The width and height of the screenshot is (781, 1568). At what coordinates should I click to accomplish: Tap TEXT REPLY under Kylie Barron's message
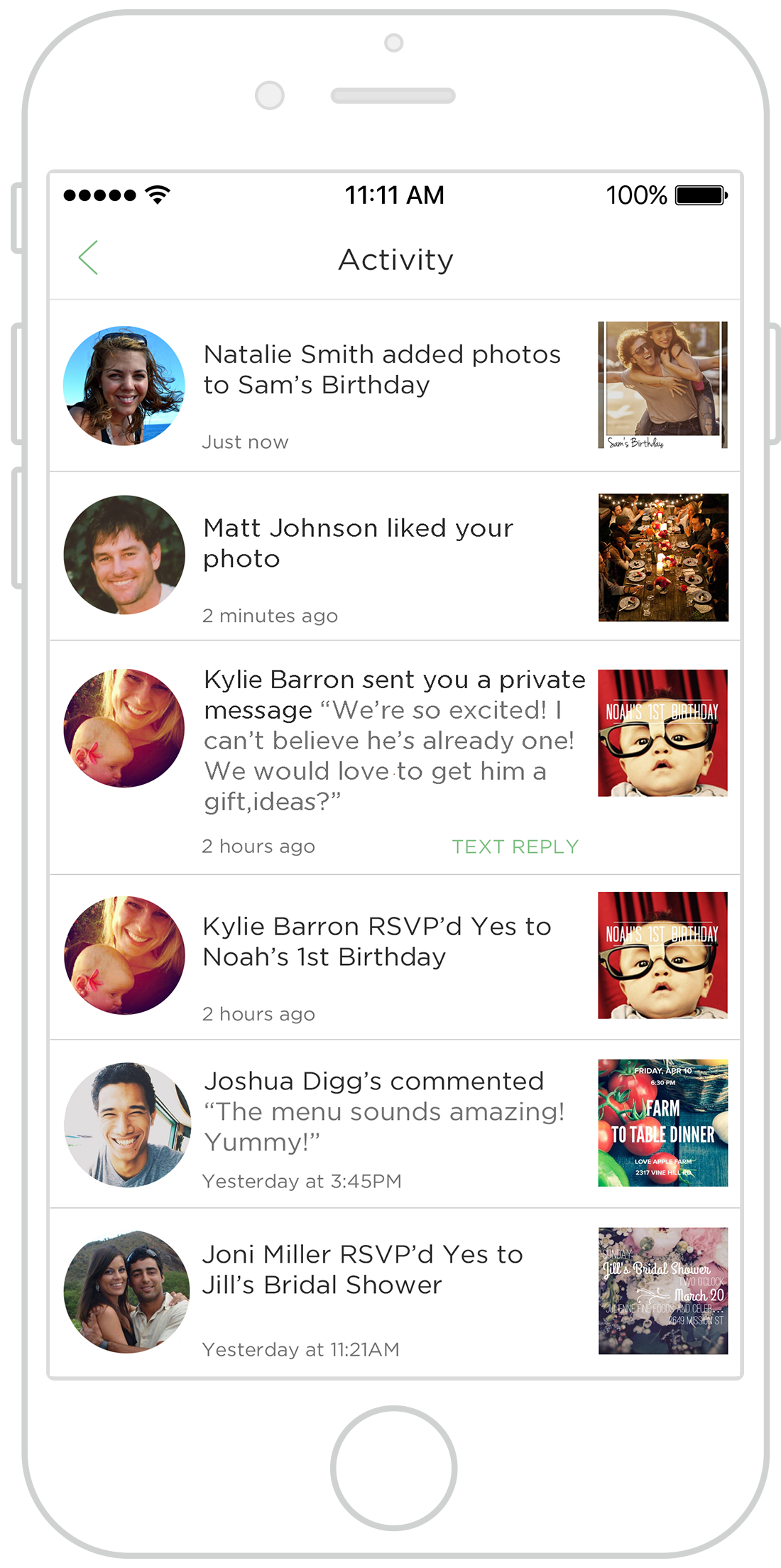point(515,846)
